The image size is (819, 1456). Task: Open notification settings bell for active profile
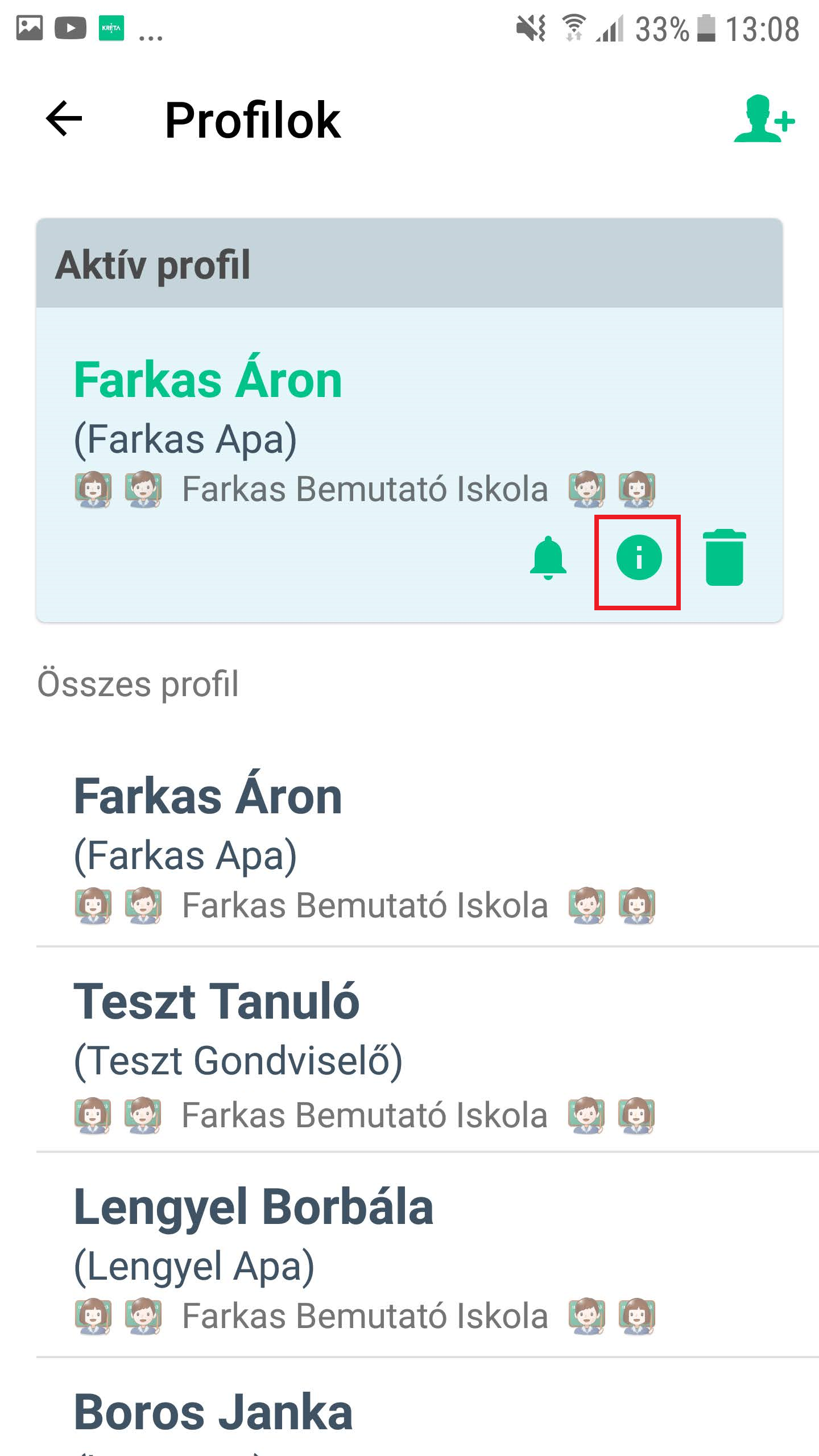[548, 557]
